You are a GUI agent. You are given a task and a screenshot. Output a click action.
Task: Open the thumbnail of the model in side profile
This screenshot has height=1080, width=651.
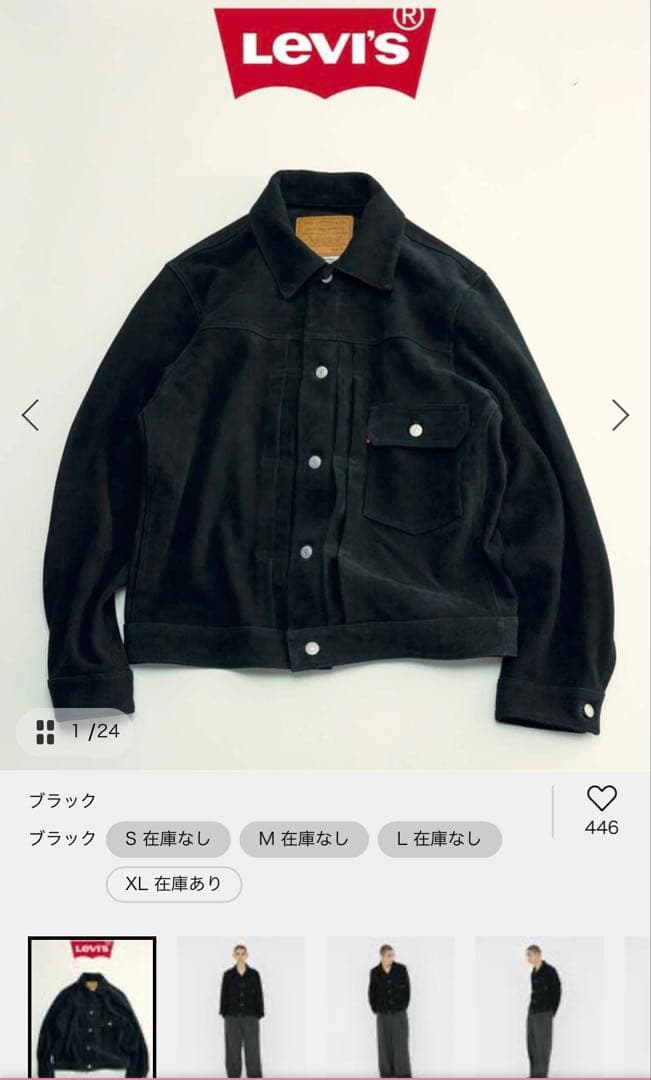click(x=539, y=1006)
